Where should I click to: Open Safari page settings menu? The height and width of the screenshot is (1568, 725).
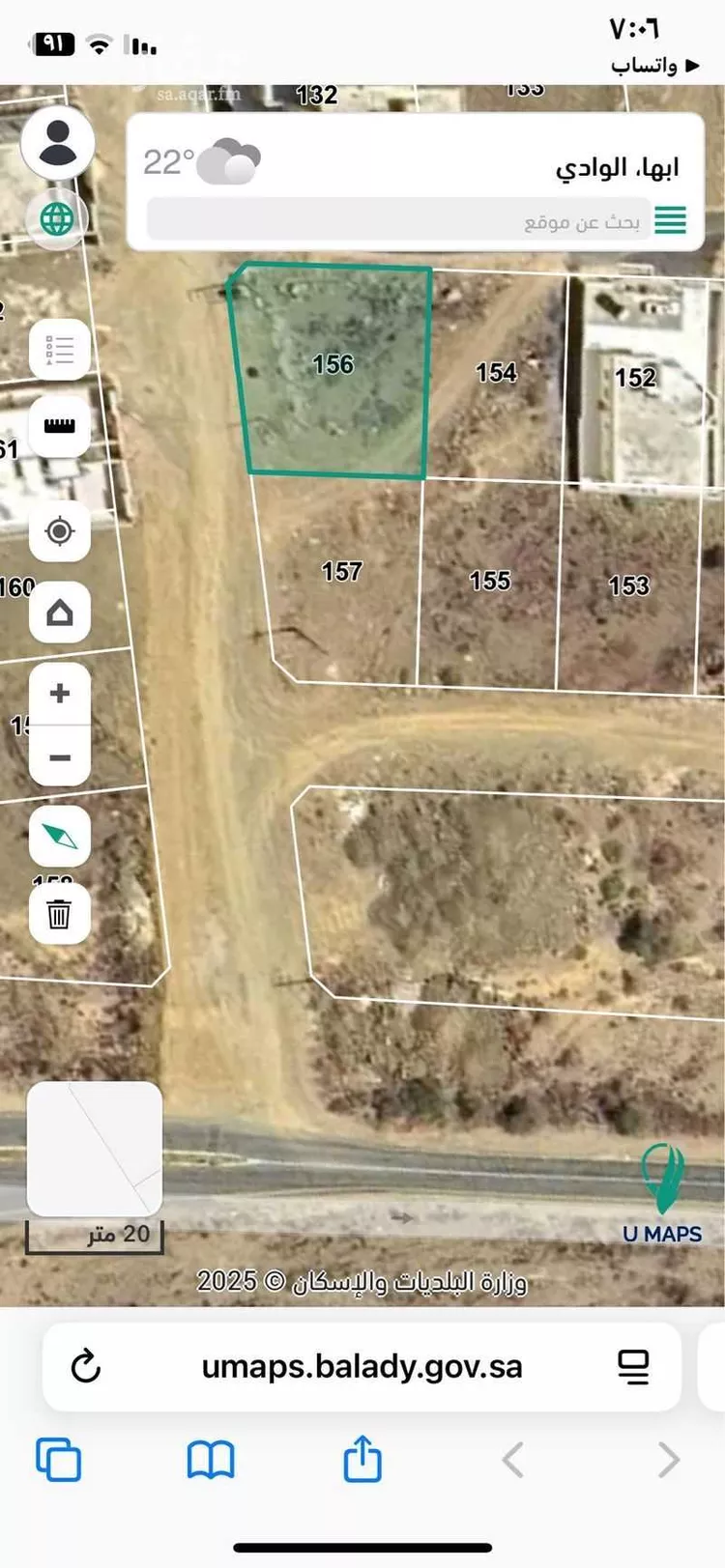tap(633, 1367)
